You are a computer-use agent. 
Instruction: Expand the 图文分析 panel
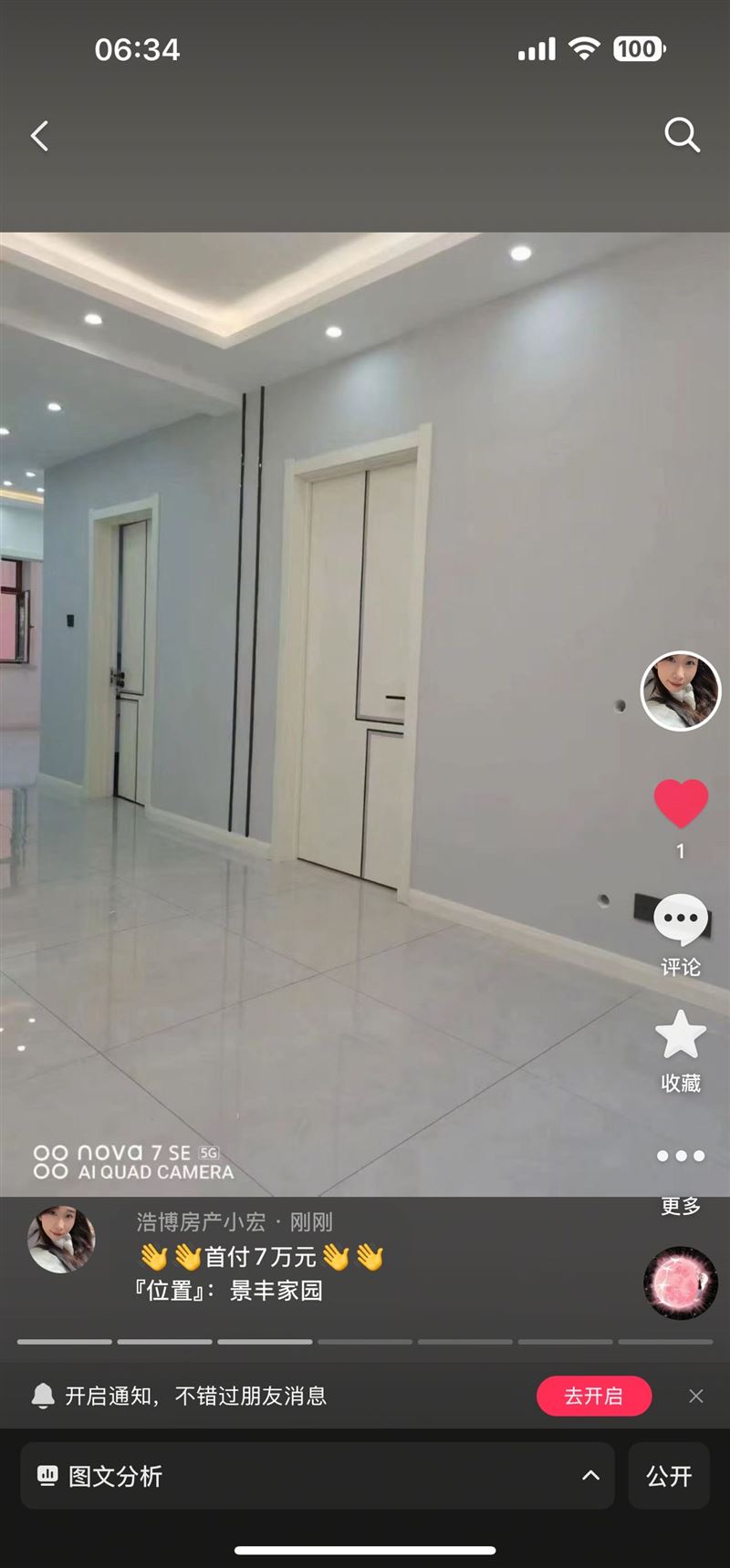317,1476
